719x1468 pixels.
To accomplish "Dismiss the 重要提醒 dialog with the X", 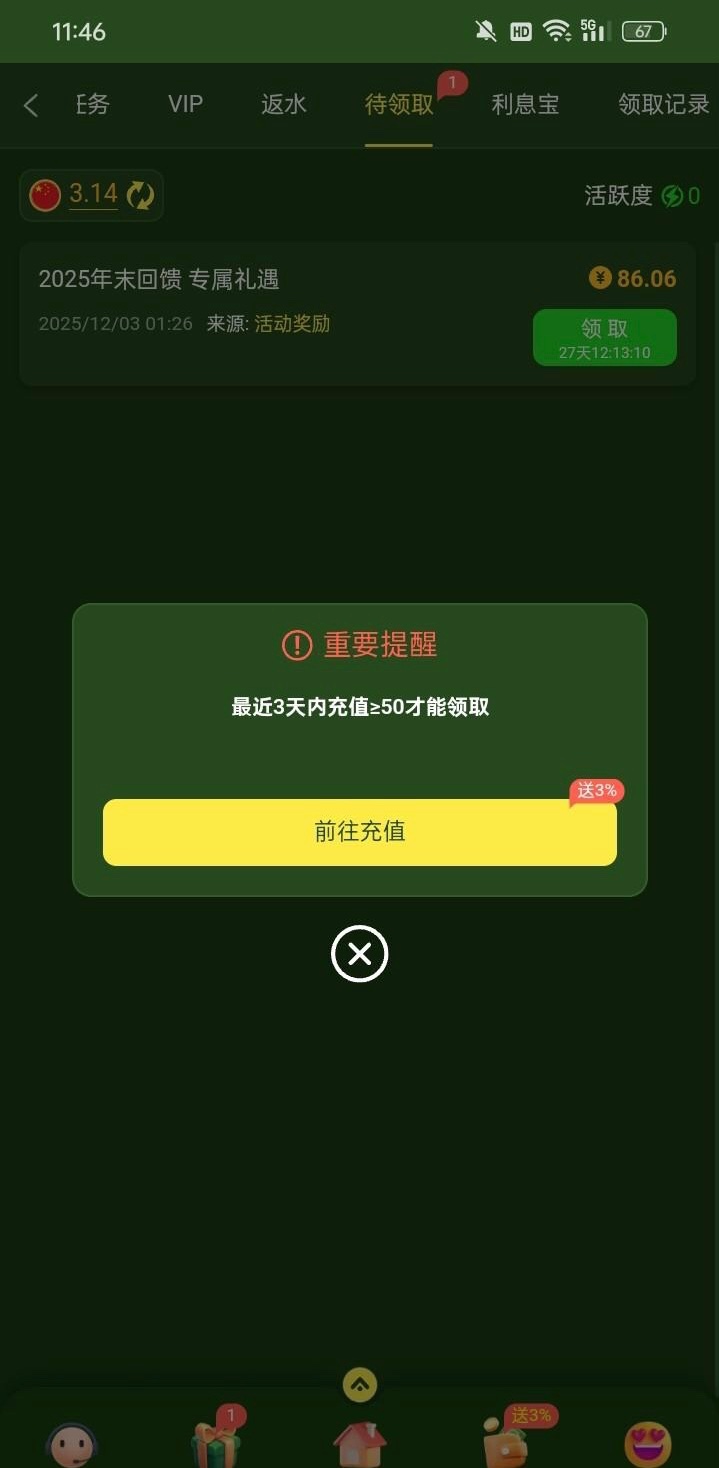I will click(x=359, y=954).
